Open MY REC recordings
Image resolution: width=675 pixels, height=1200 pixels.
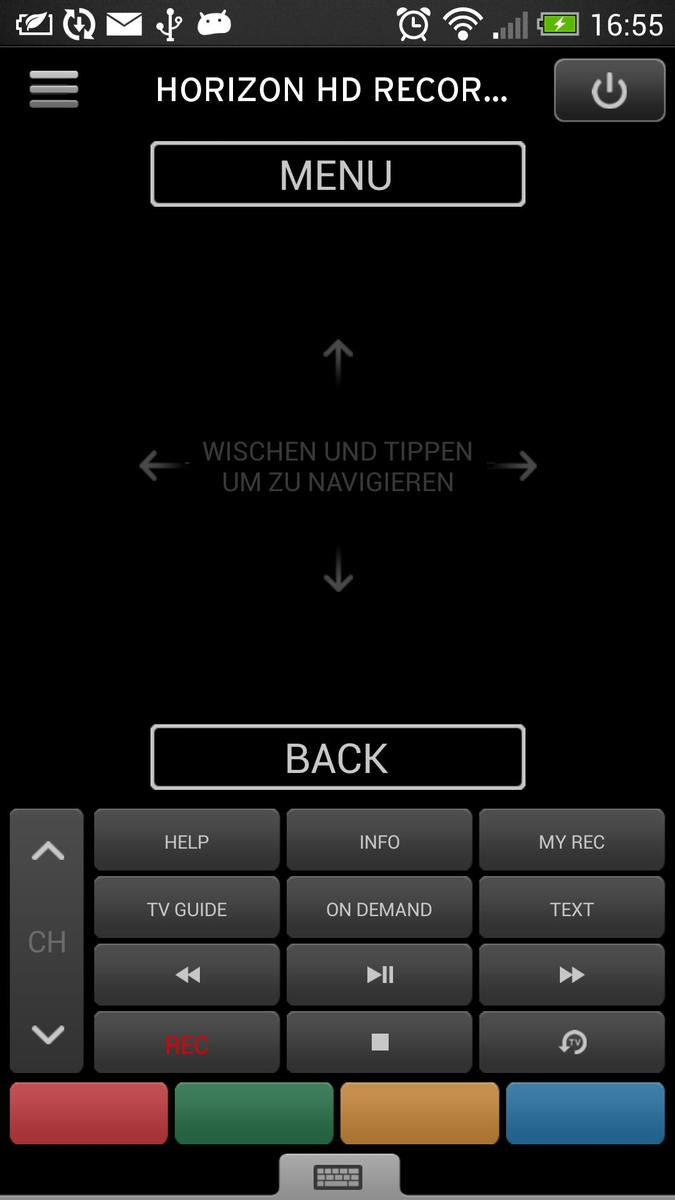tap(572, 841)
